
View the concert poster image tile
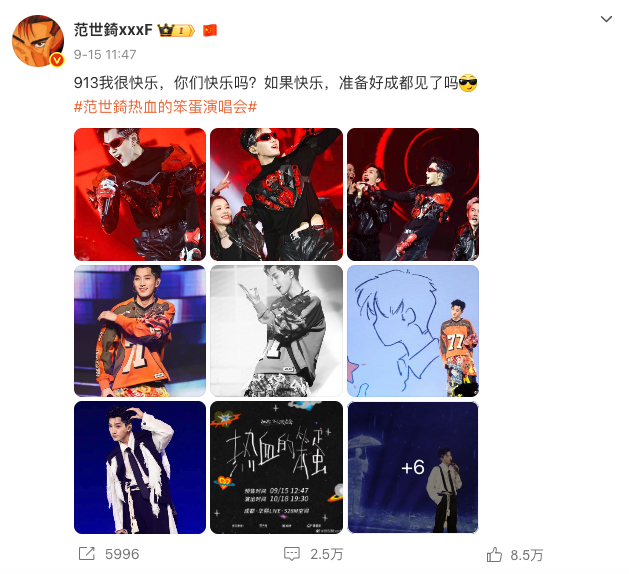(276, 467)
